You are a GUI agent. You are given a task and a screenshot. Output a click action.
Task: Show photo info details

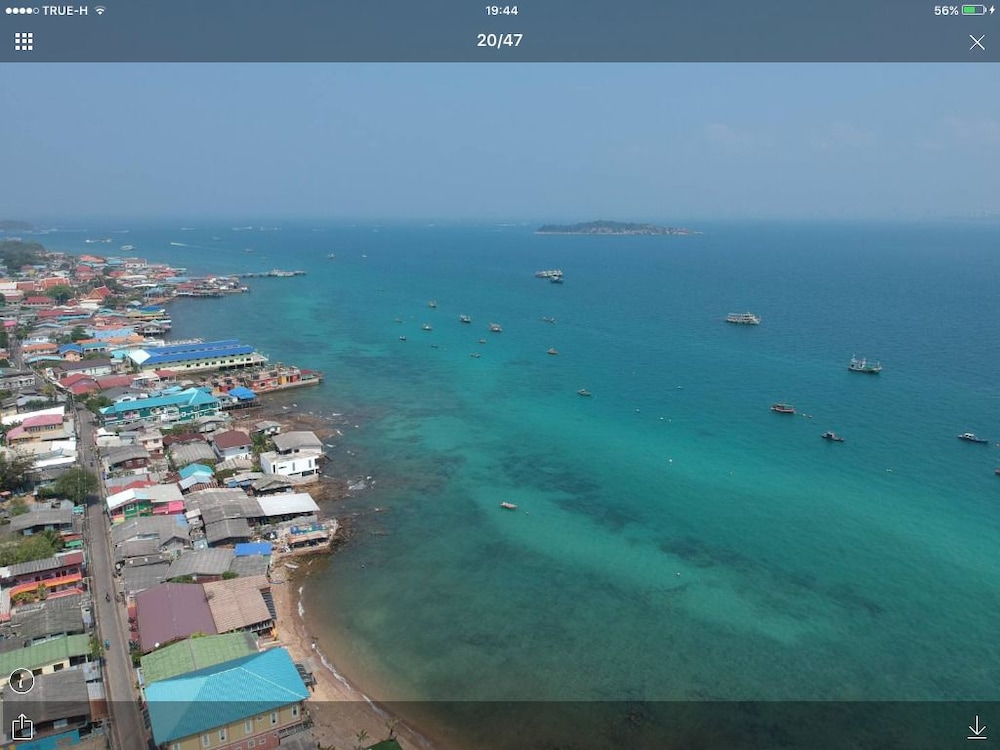[21, 681]
